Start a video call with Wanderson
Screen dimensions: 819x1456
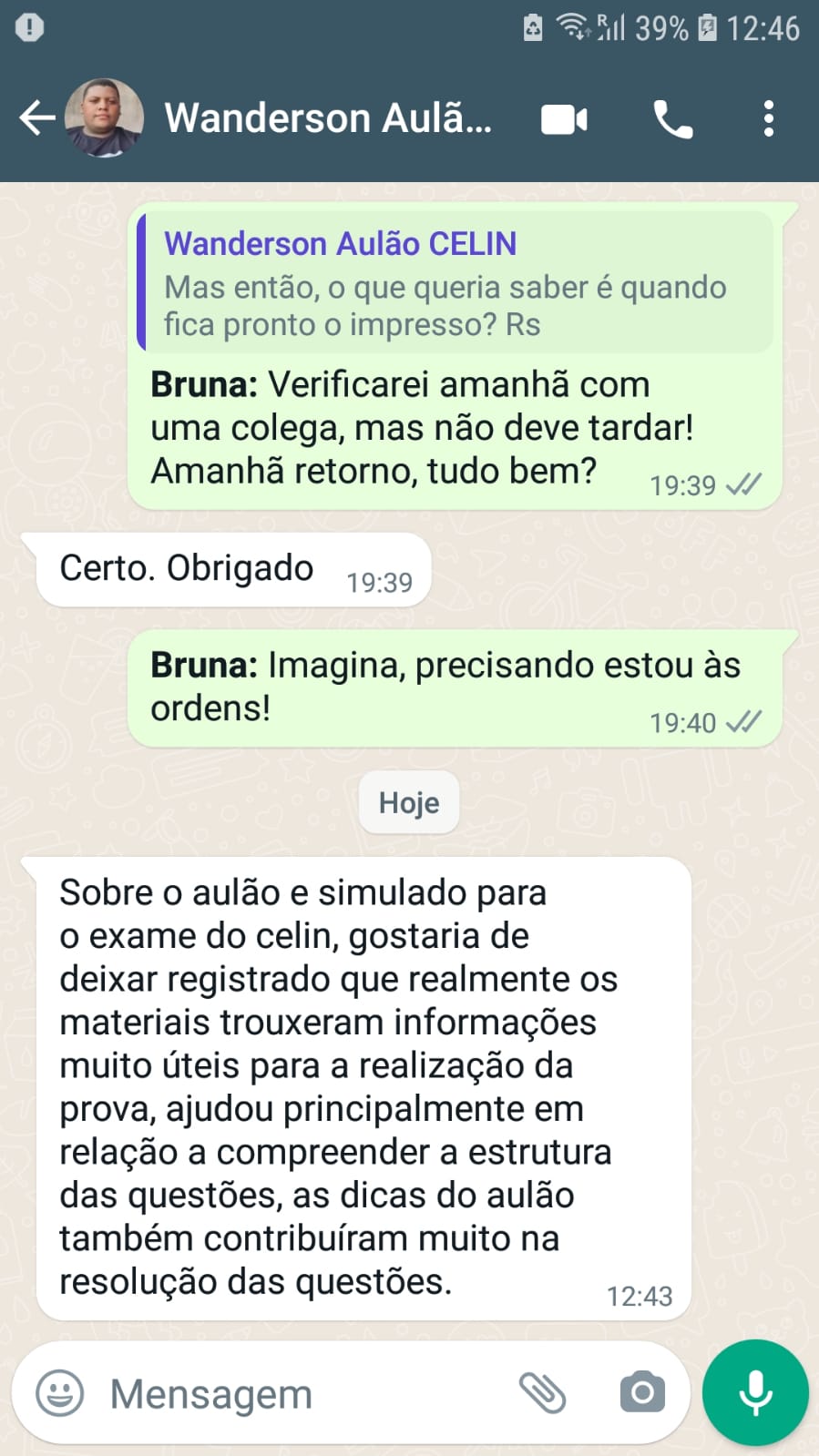click(x=563, y=117)
